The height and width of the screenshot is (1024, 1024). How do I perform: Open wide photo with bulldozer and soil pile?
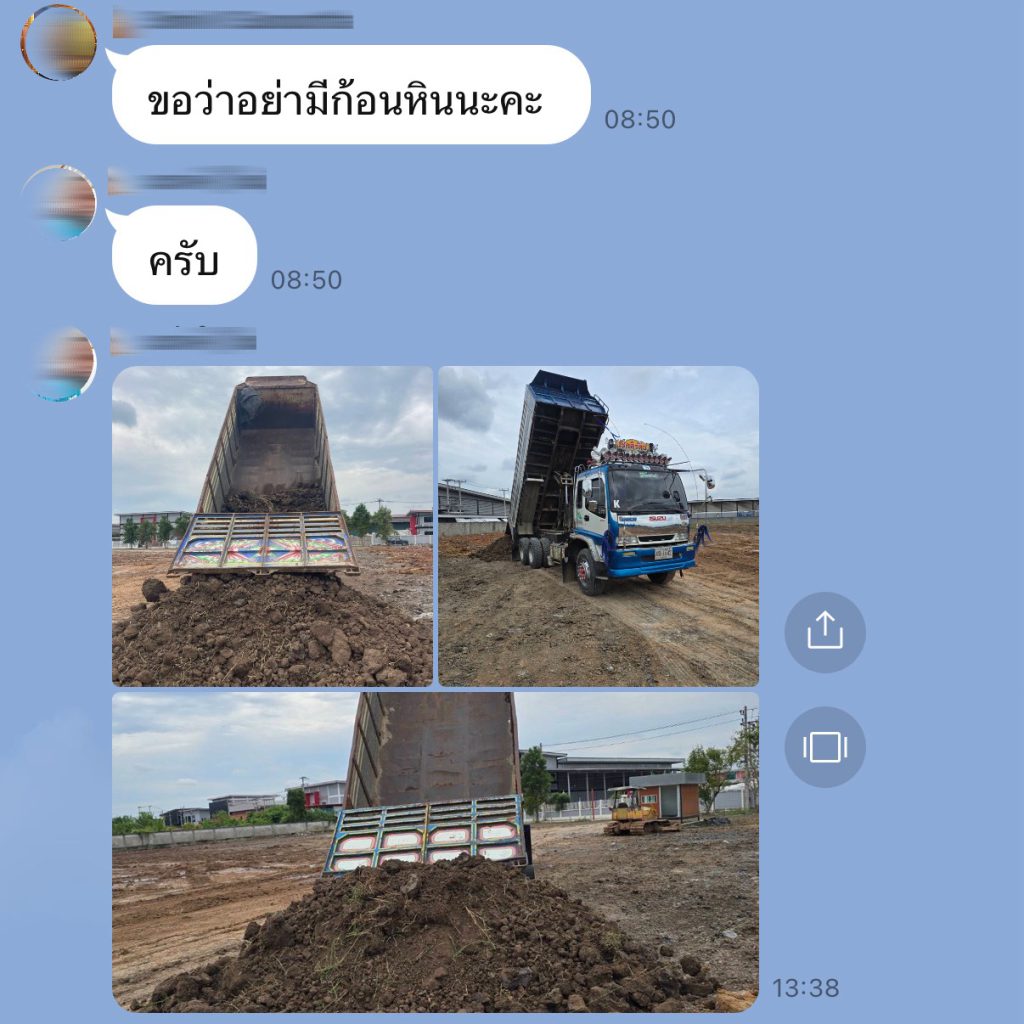435,852
